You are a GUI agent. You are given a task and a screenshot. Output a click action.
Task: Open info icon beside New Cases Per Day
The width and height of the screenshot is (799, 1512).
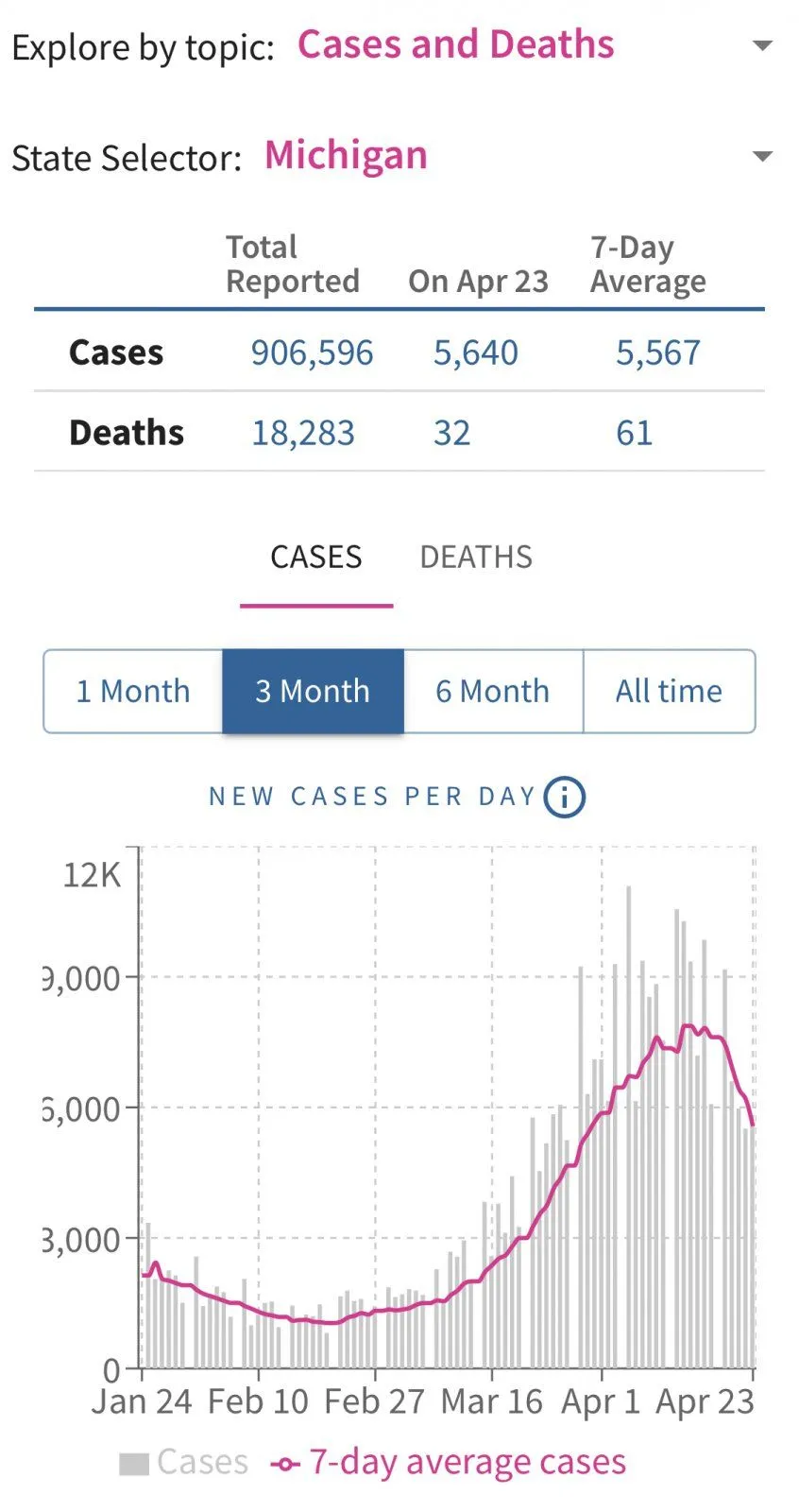[564, 797]
